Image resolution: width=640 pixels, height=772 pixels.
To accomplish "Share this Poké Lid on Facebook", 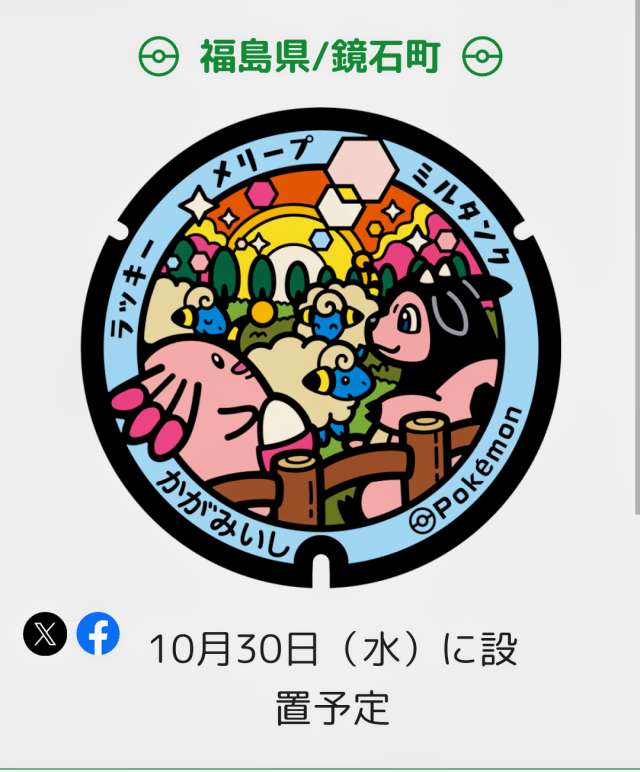I will (x=98, y=634).
